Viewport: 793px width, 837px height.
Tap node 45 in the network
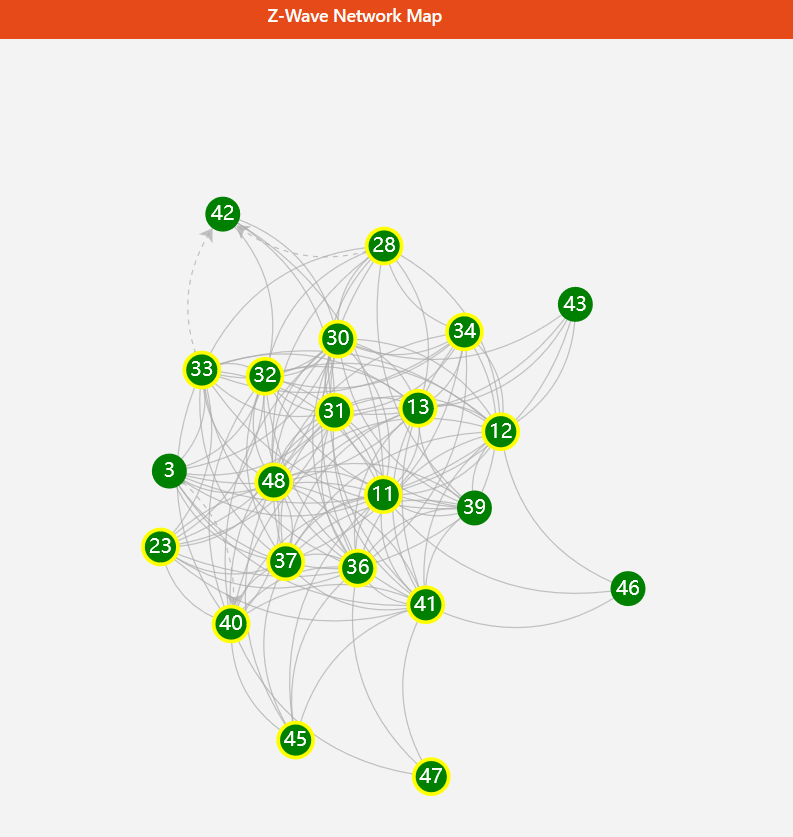tap(295, 740)
